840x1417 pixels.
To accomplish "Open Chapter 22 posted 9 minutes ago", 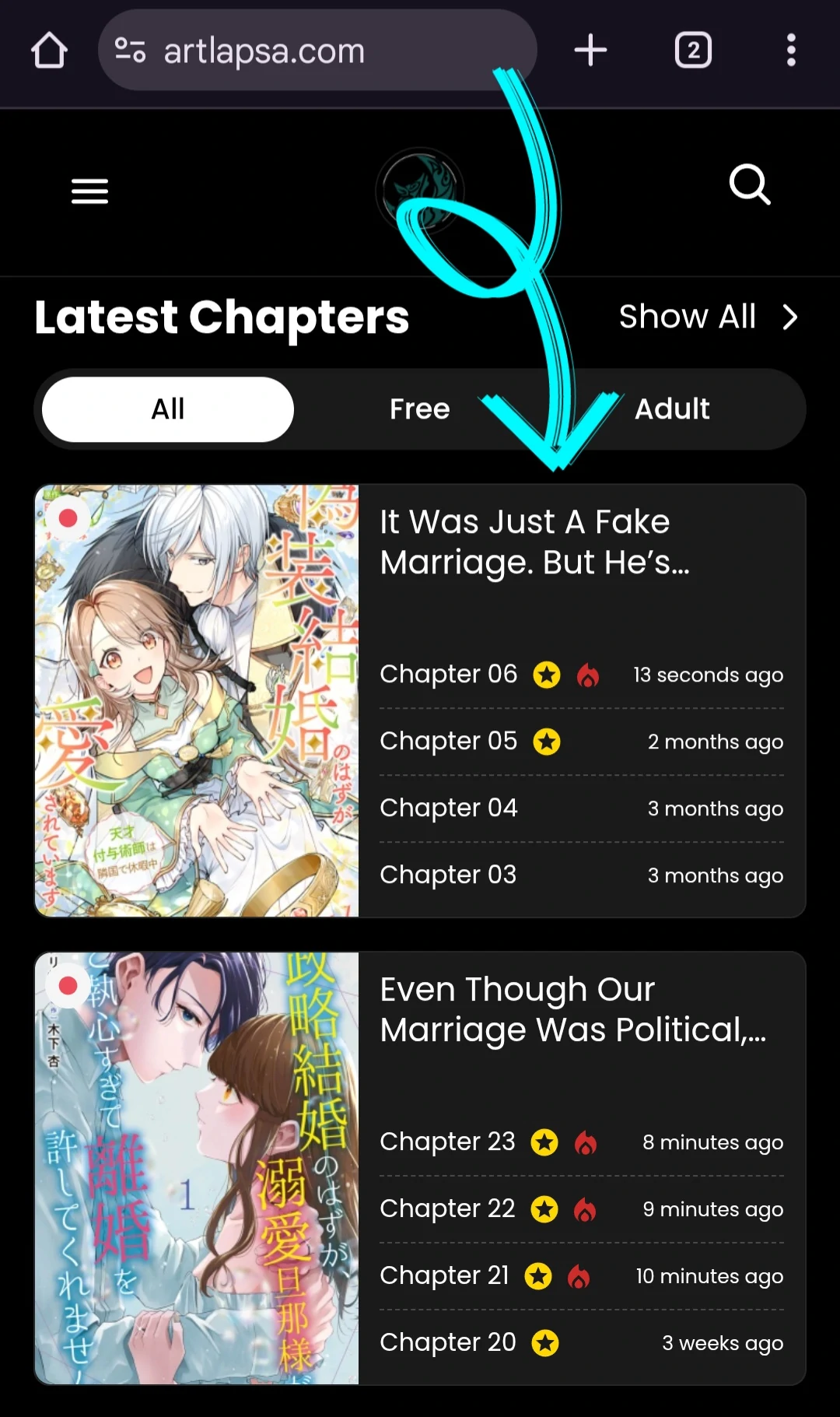I will click(x=447, y=1208).
